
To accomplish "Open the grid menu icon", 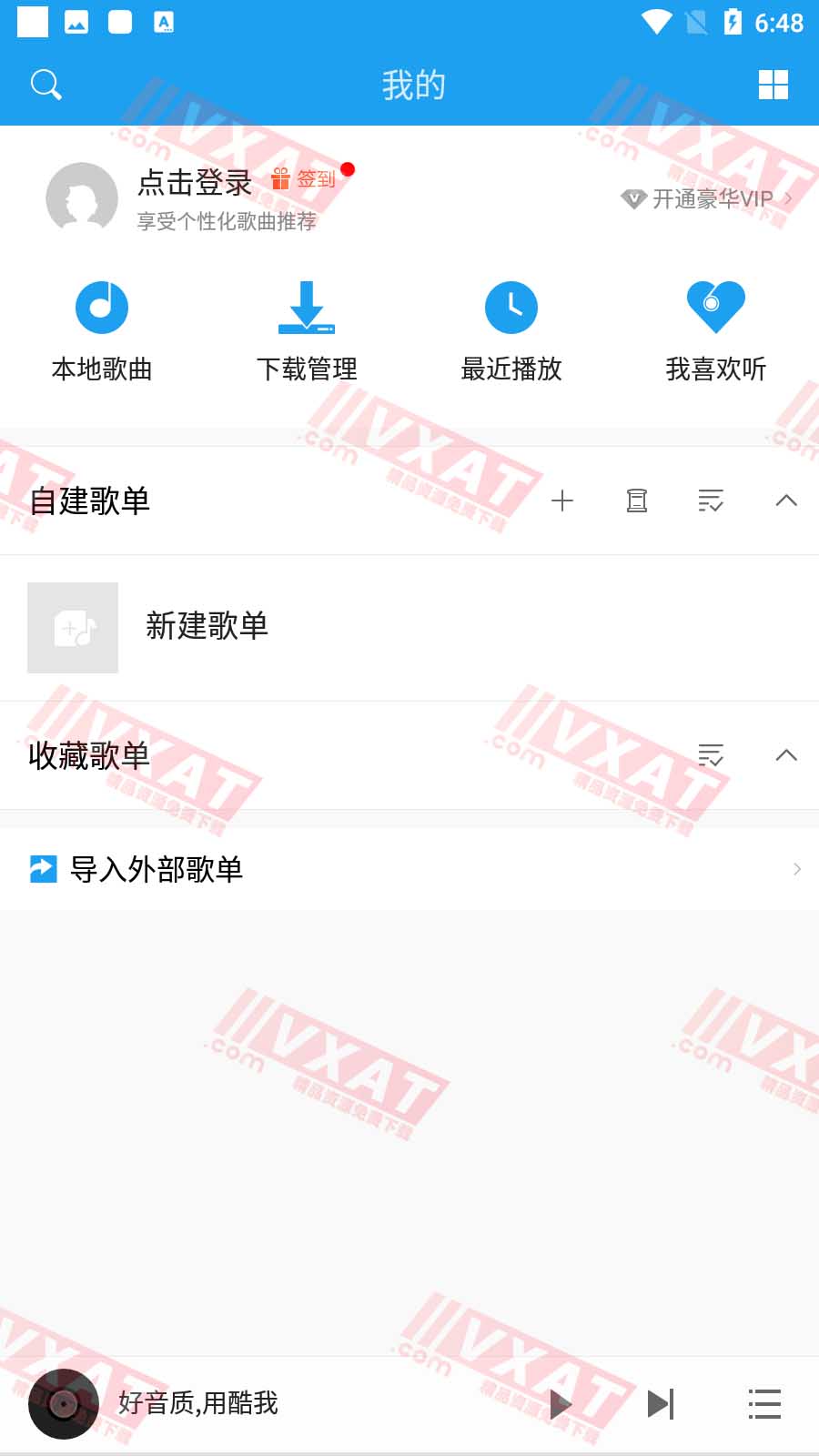I will coord(773,85).
